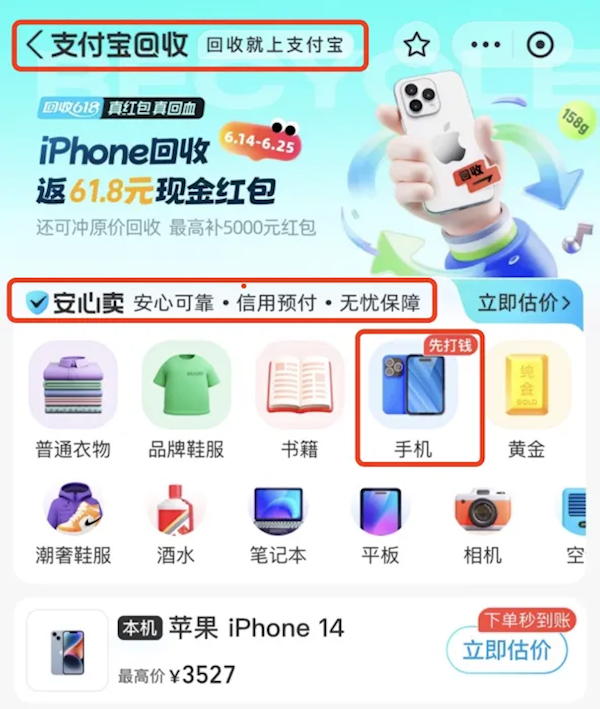Favorite this mini program with the star

(416, 45)
